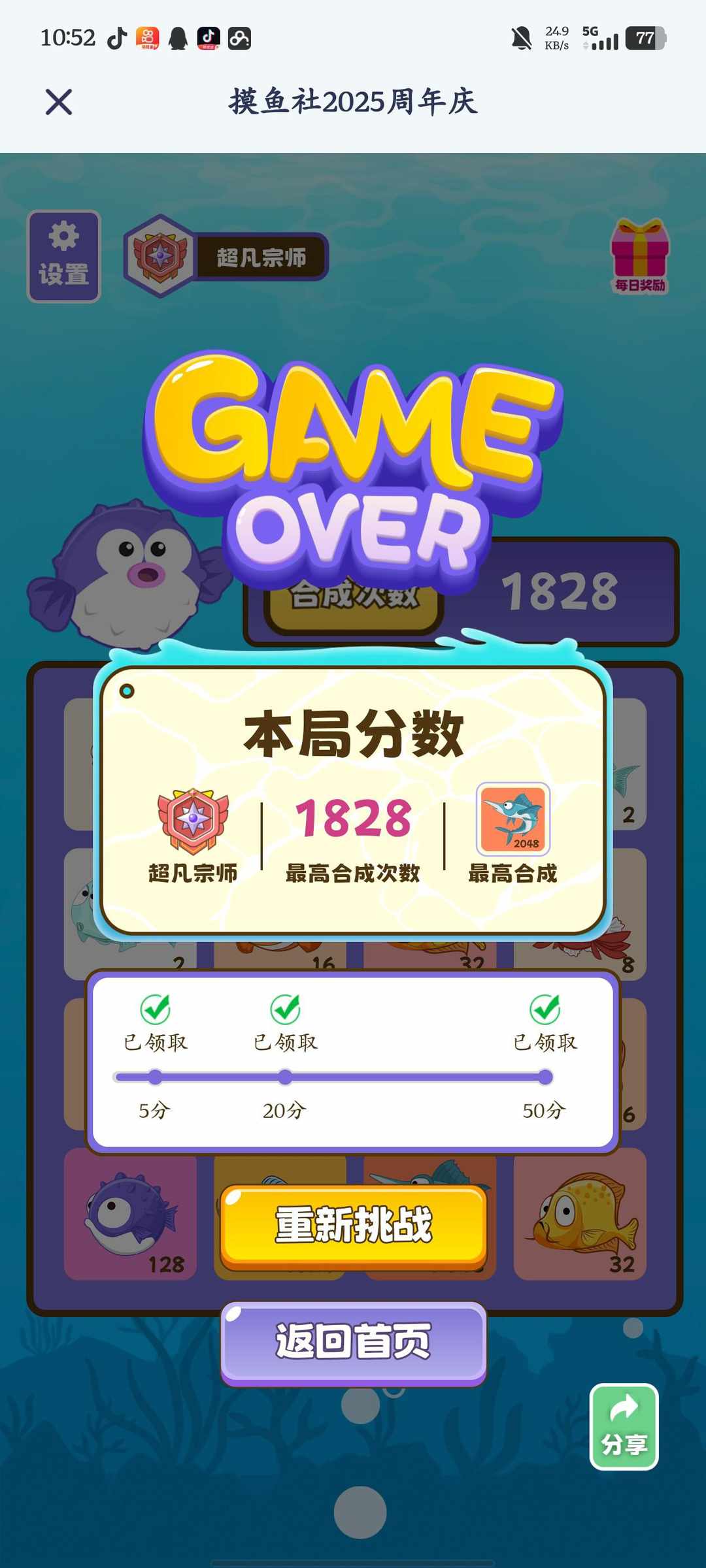
Task: Share the score with 分享 button
Action: [624, 1426]
